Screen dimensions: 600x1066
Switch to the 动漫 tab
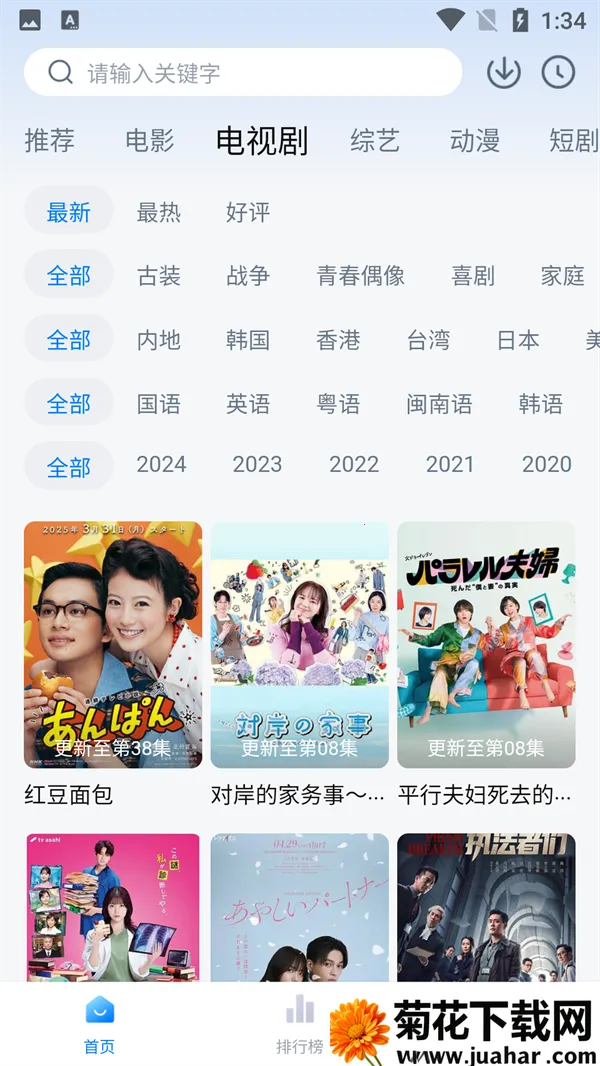click(475, 140)
